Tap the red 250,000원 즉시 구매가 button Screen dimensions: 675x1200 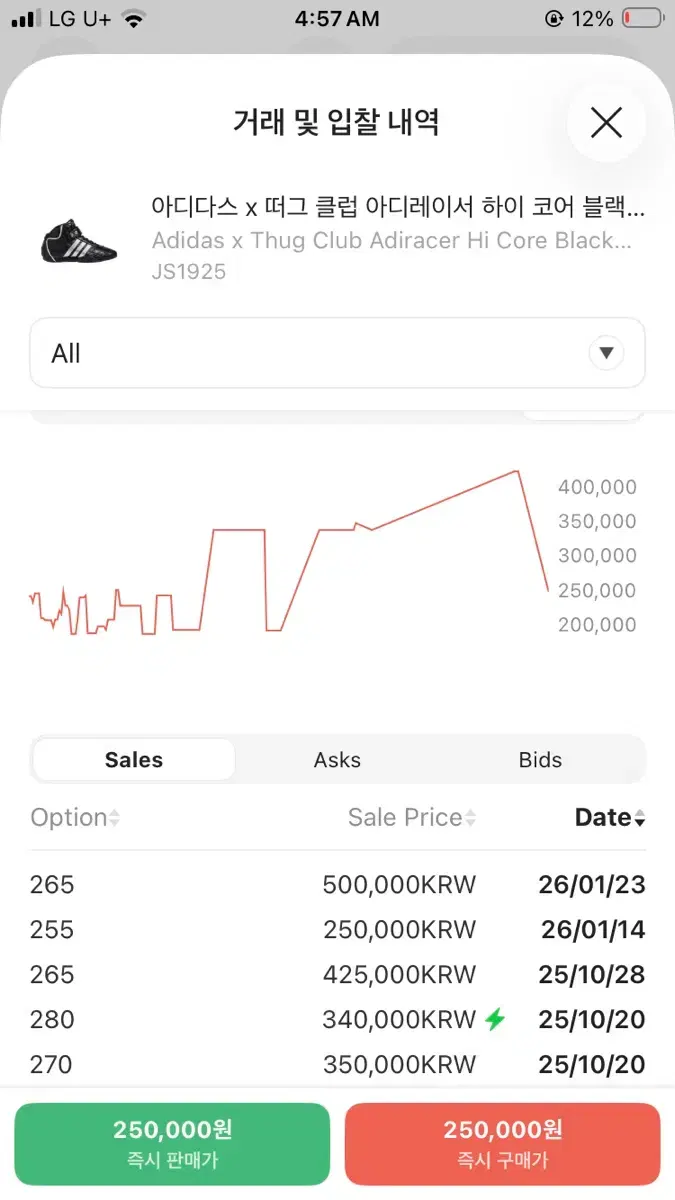coord(503,1144)
